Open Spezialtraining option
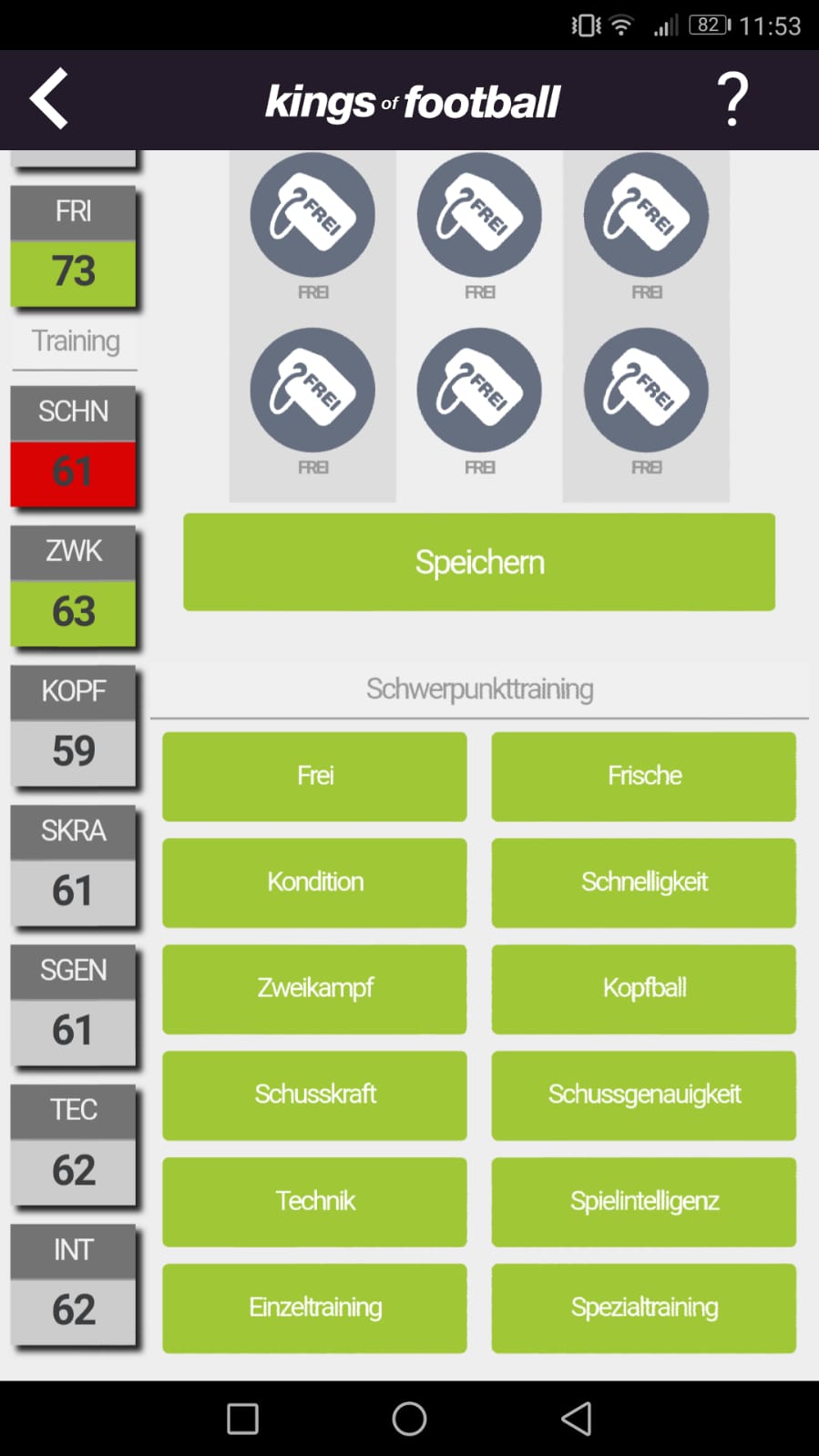819x1456 pixels. click(x=643, y=1308)
